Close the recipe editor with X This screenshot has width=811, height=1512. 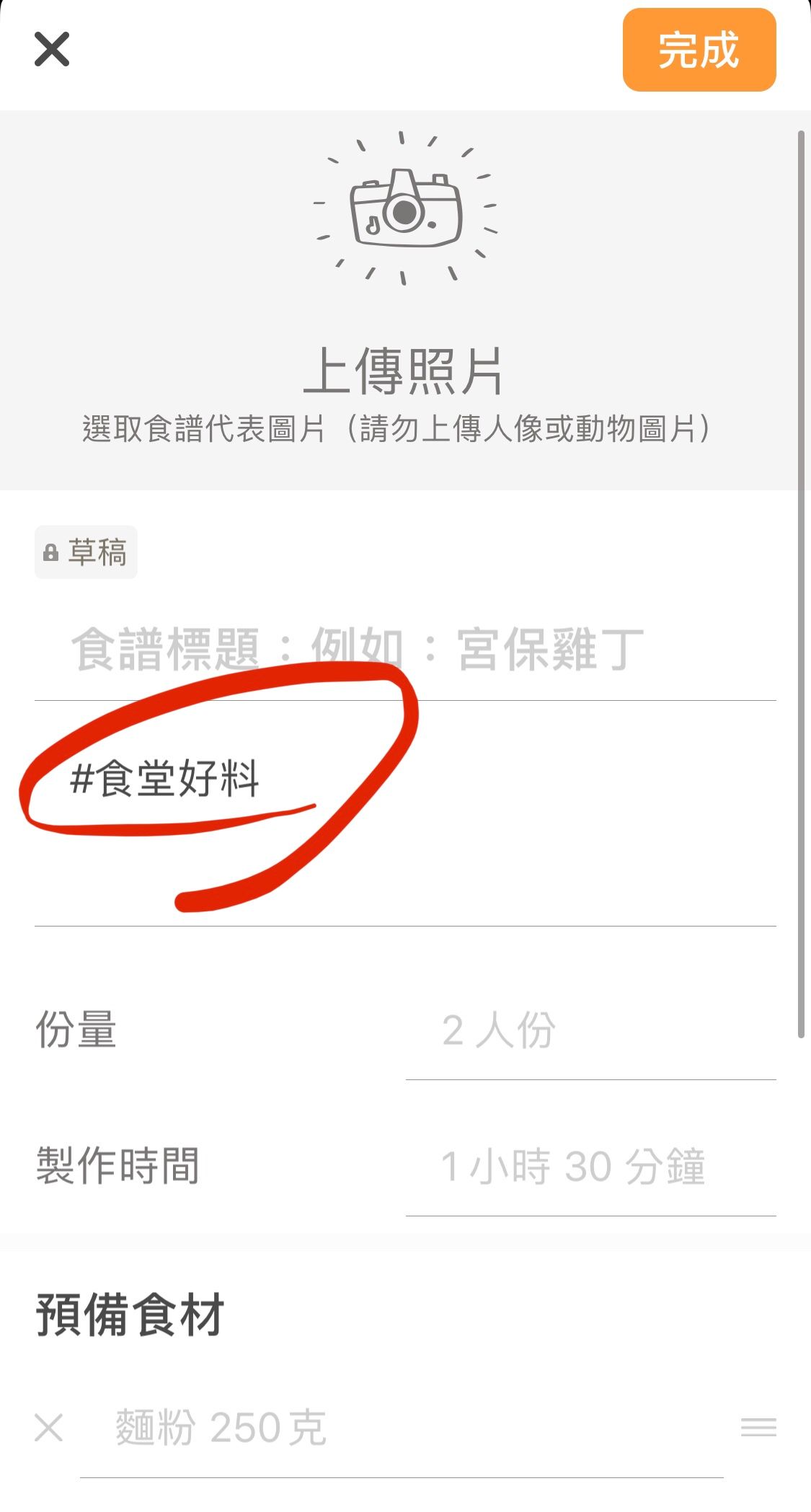[52, 50]
